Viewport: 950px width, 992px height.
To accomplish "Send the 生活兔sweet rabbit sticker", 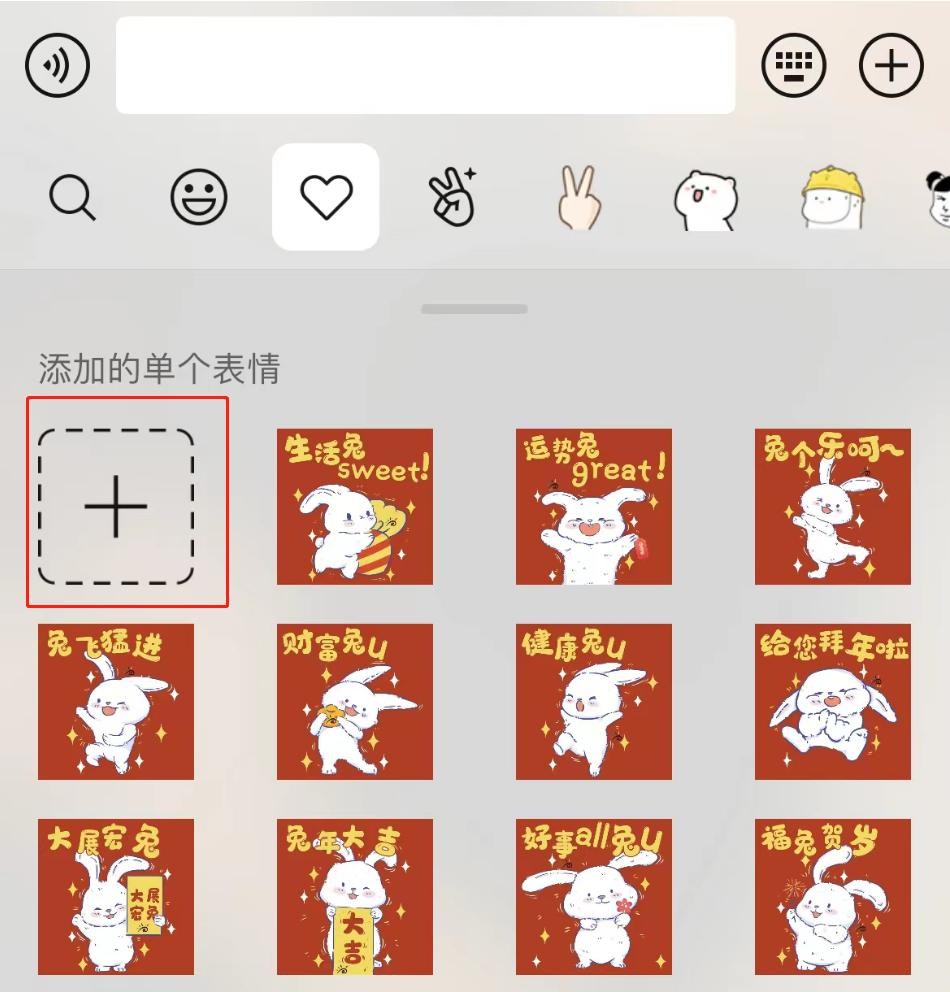I will 355,507.
